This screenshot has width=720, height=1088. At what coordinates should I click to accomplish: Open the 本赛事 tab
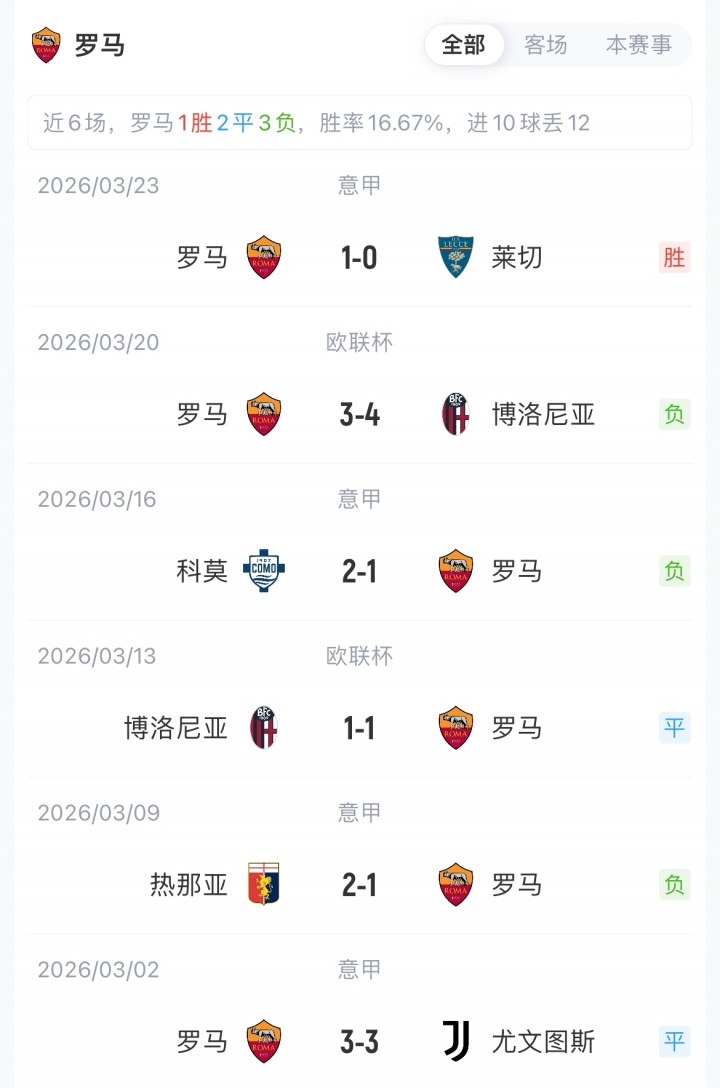[638, 45]
